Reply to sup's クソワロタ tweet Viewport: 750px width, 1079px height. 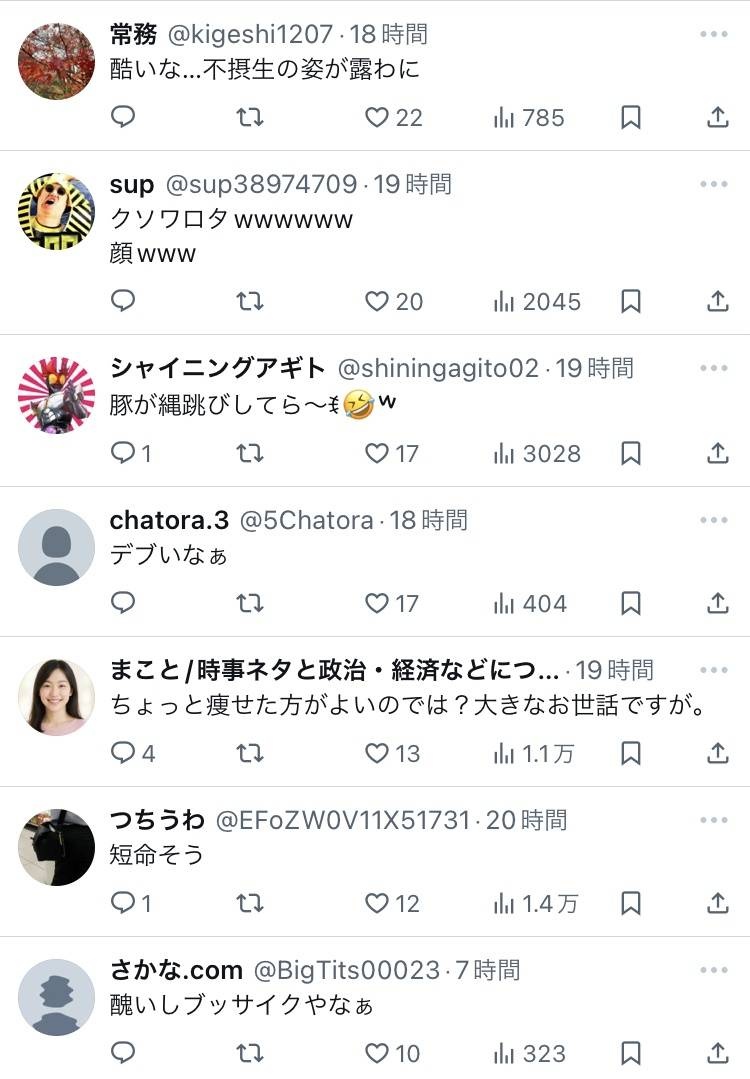(x=123, y=301)
